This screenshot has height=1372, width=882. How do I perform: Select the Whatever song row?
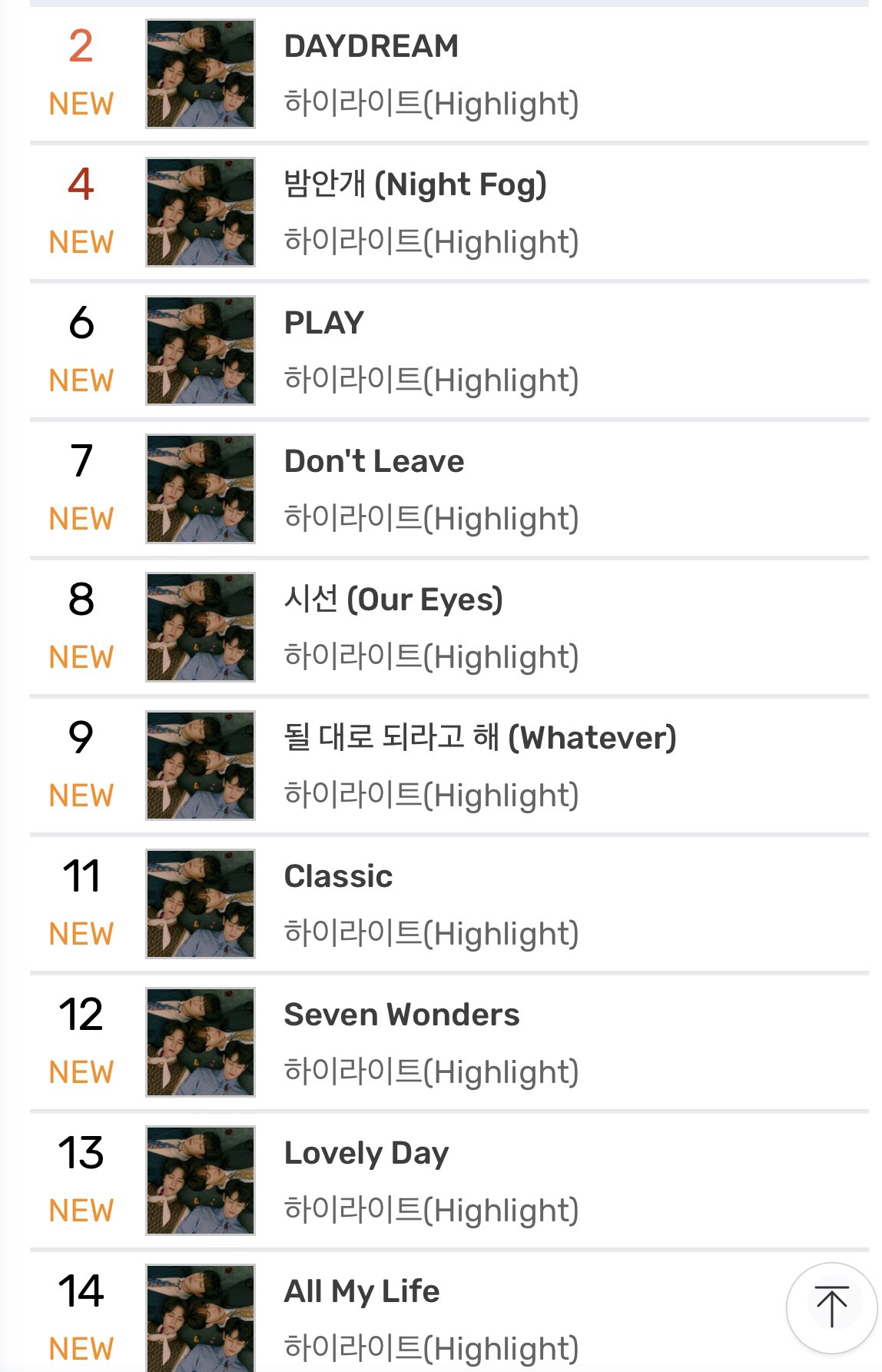click(x=480, y=739)
